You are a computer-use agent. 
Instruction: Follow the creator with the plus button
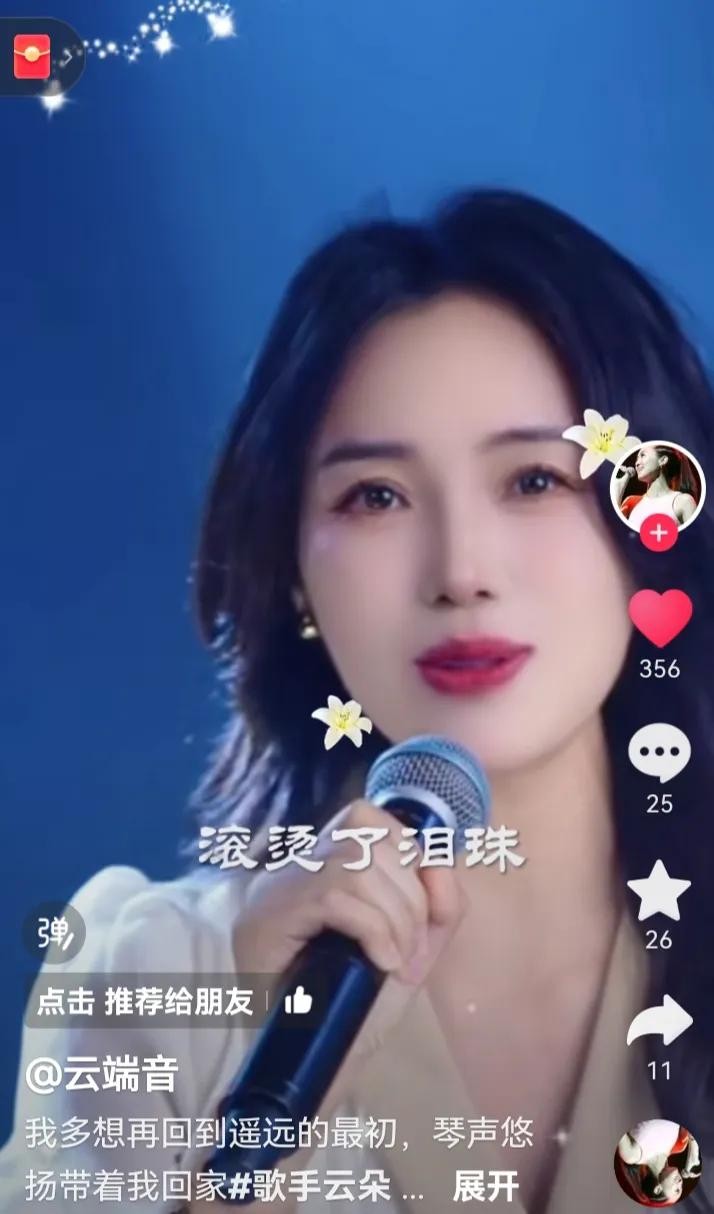[x=658, y=534]
